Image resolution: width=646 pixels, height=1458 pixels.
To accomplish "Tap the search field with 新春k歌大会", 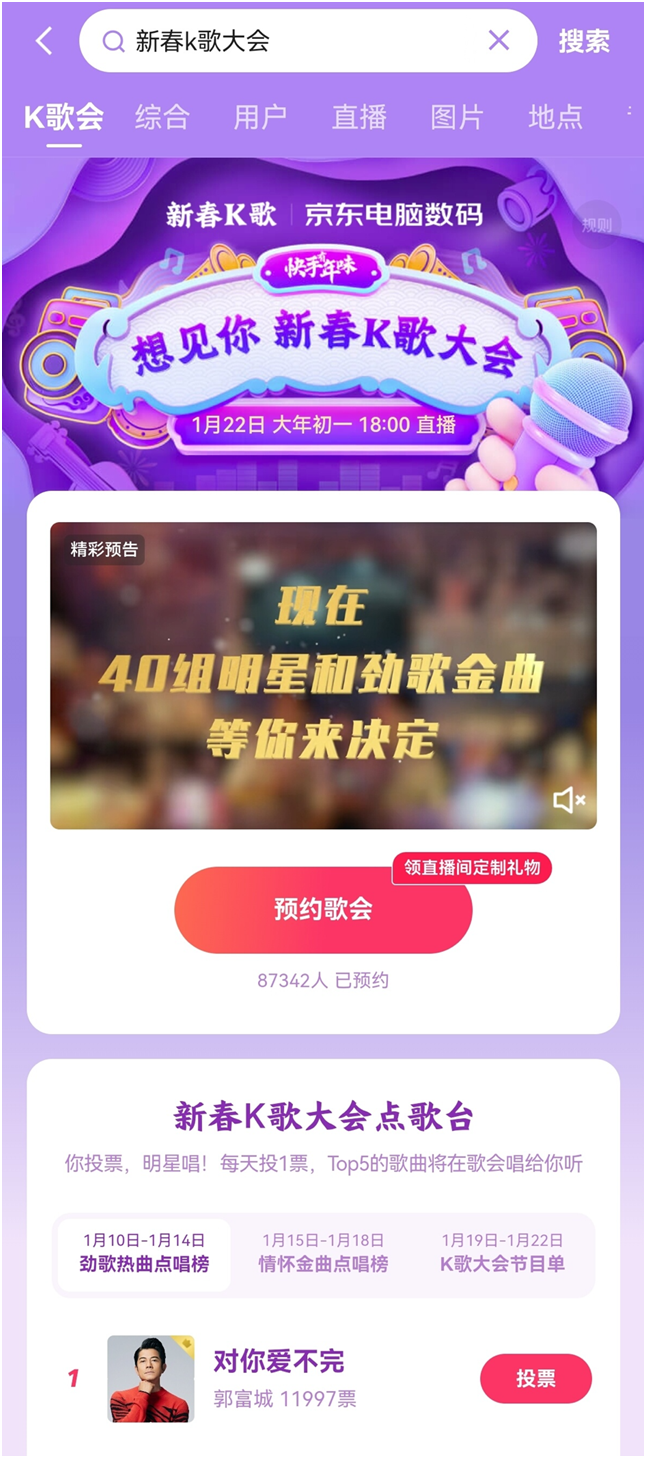I will (x=300, y=41).
